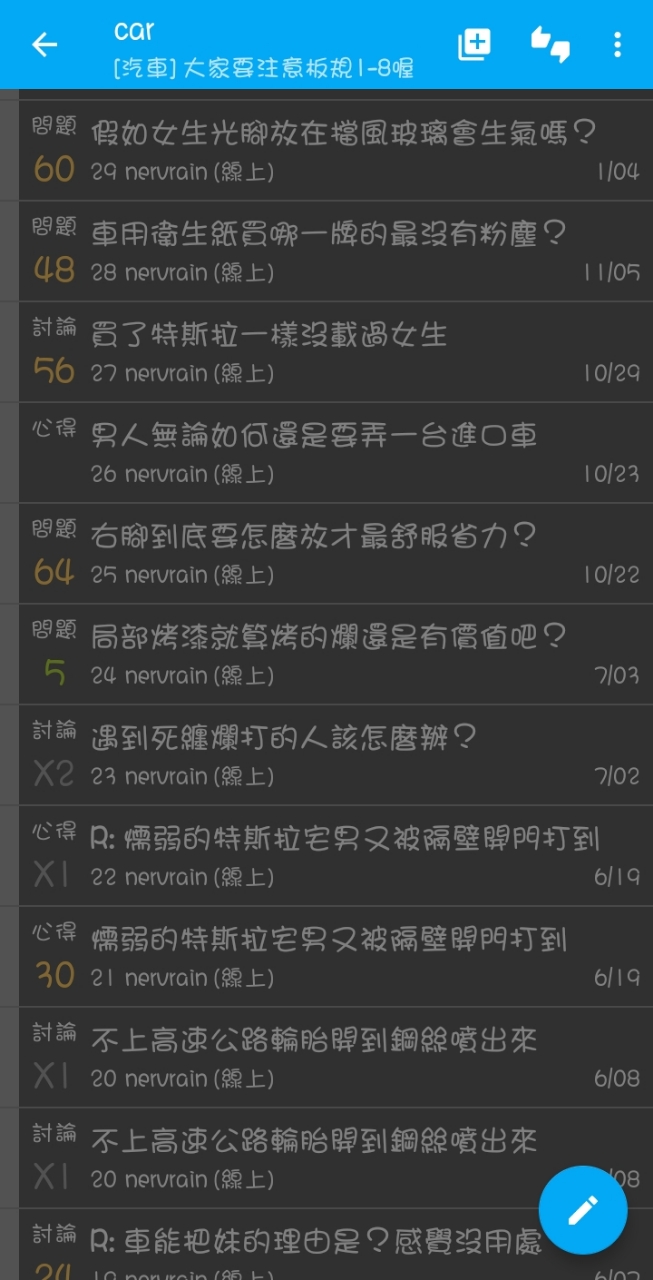Viewport: 653px width, 1280px height.
Task: Open the three-dot overflow menu
Action: [x=617, y=44]
